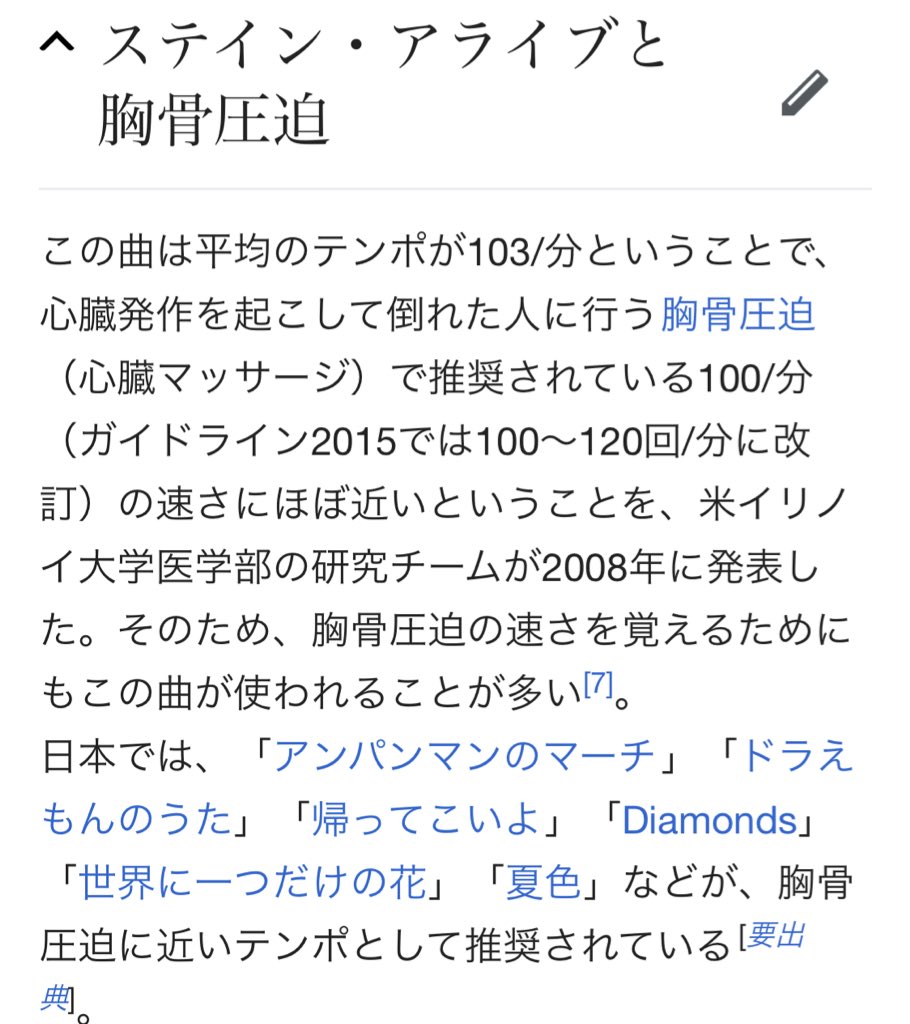Open the 夏色 link

pyautogui.click(x=543, y=883)
